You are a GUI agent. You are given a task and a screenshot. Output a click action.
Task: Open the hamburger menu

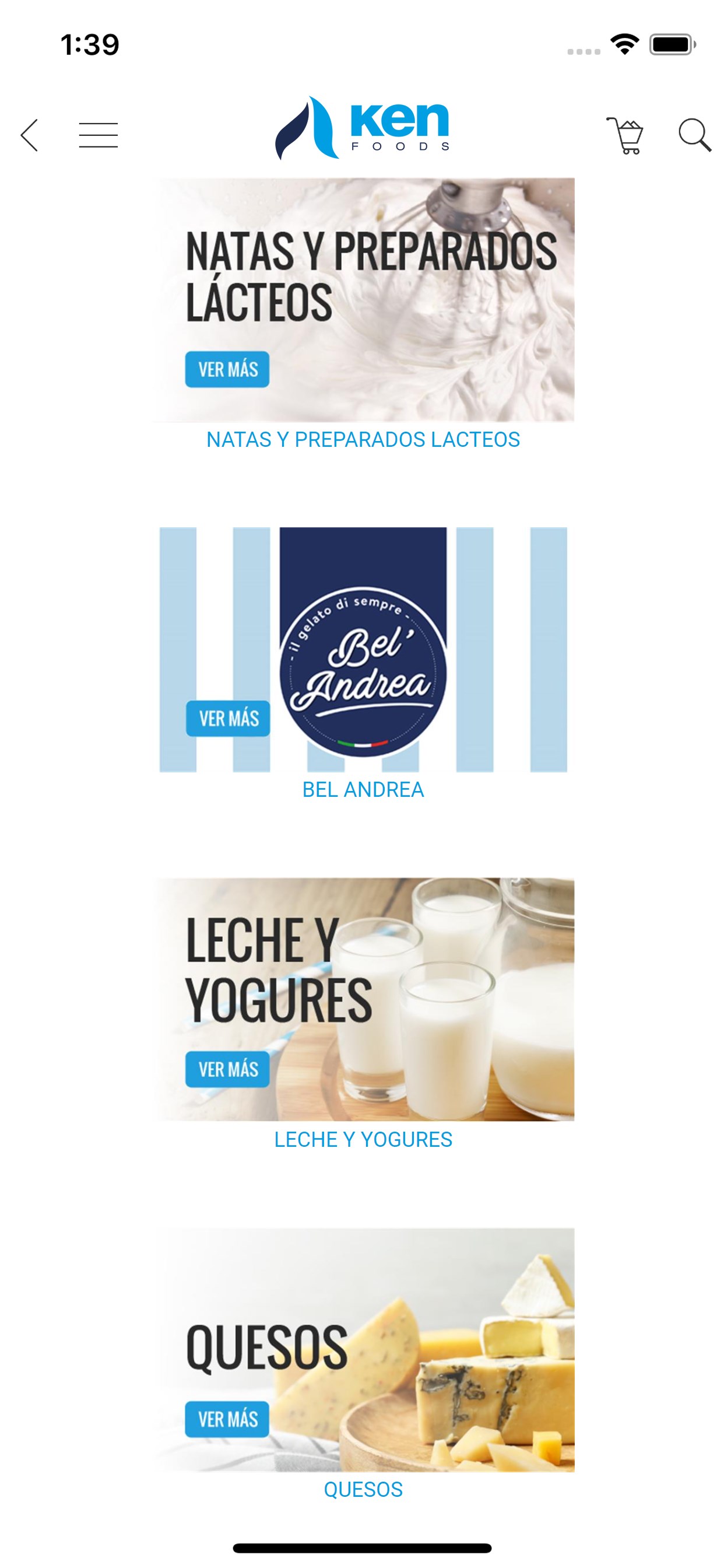point(98,135)
